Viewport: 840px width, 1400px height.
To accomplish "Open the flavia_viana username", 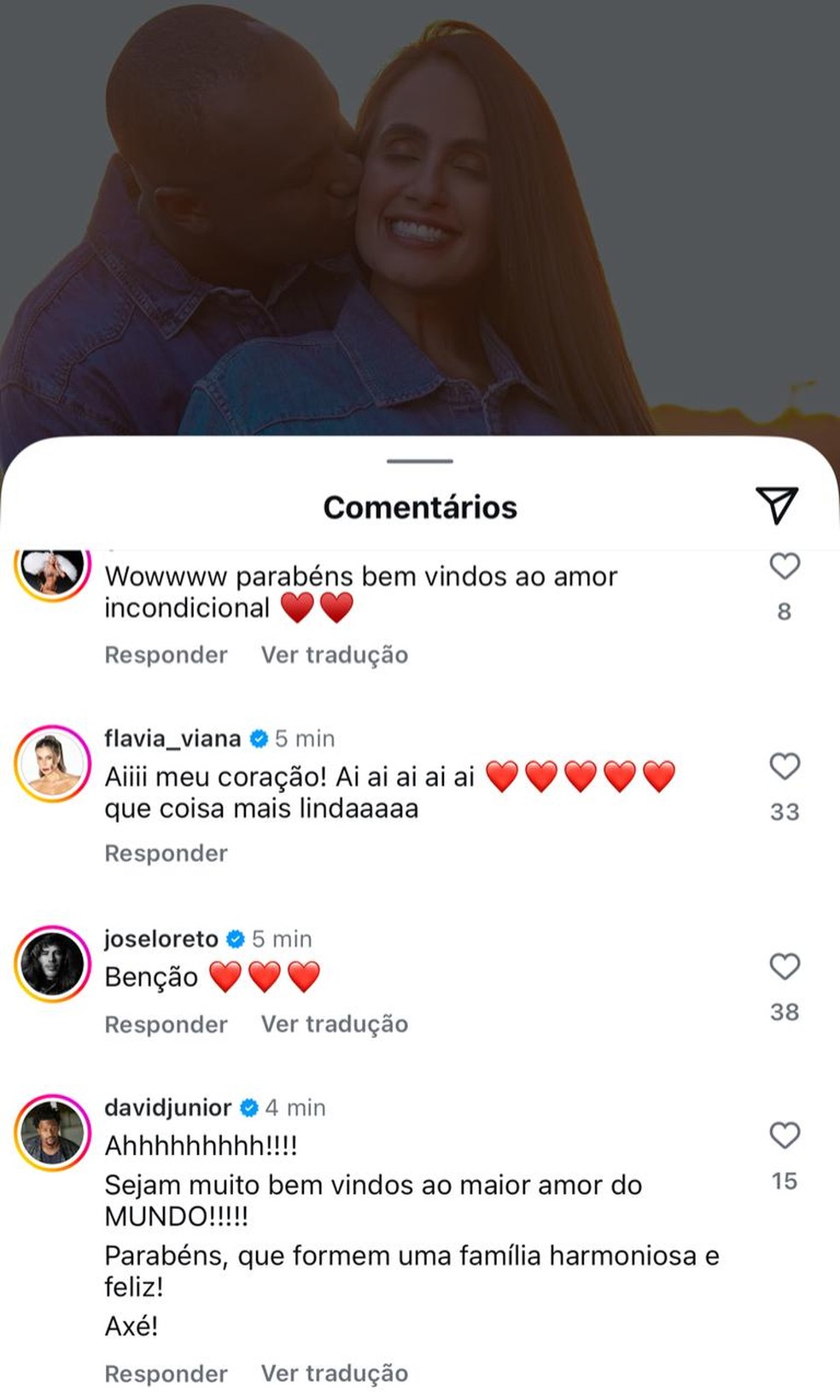I will point(172,738).
